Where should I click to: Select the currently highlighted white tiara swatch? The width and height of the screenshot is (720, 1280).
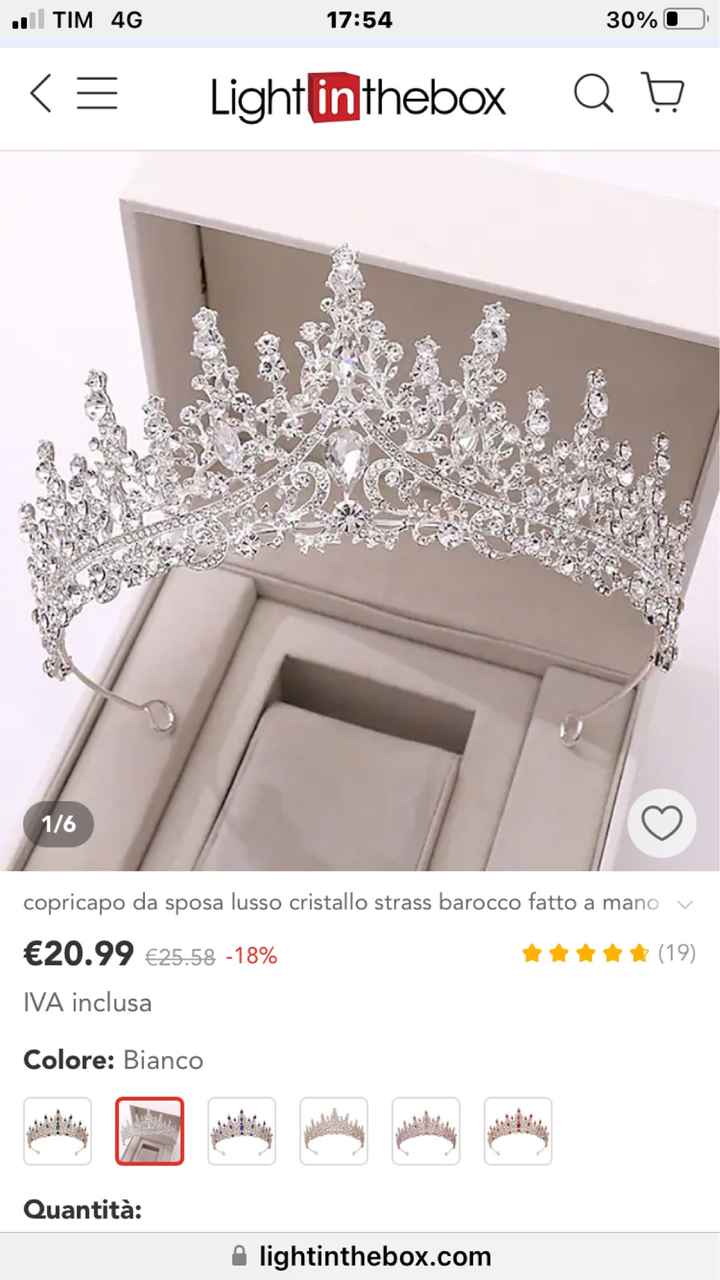click(149, 1131)
